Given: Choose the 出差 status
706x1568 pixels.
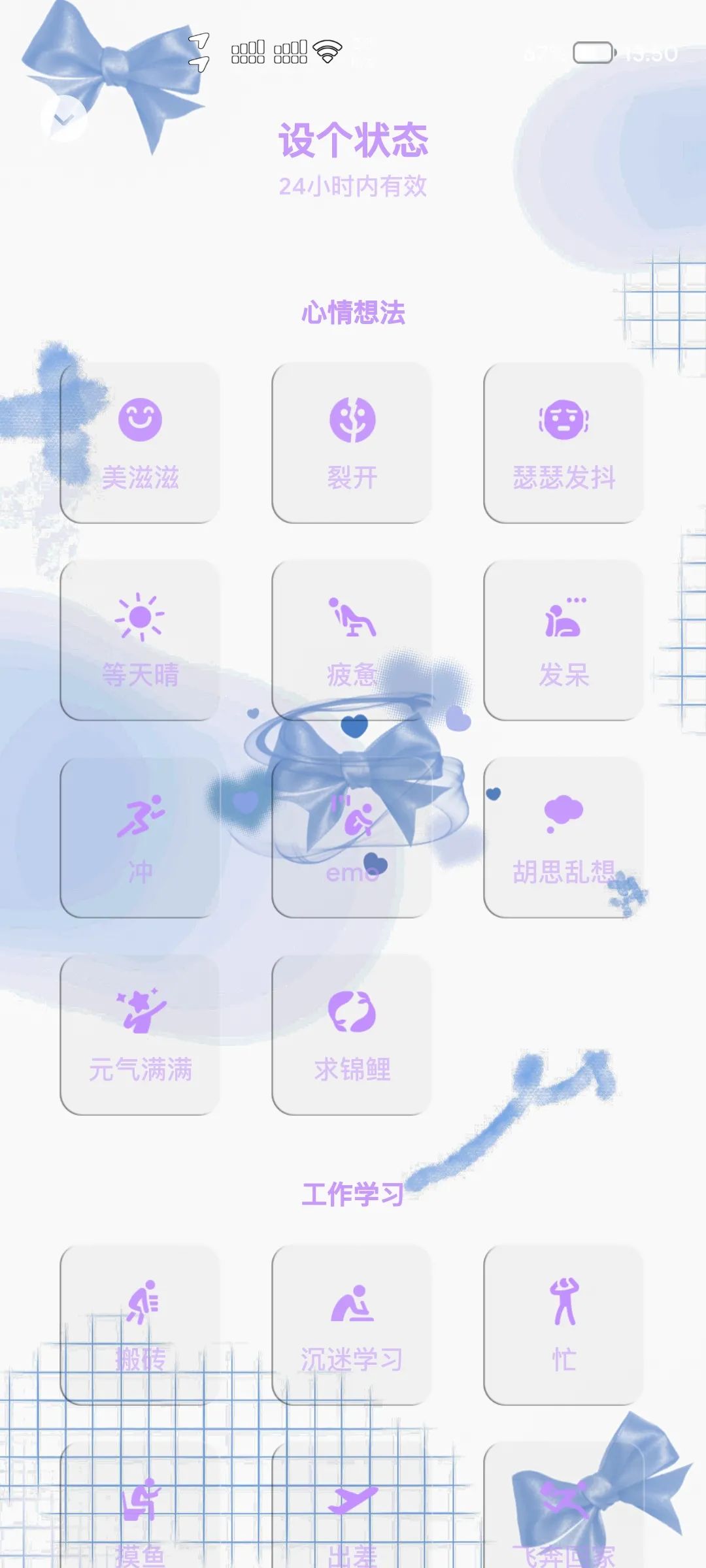Looking at the screenshot, I should (x=352, y=1516).
